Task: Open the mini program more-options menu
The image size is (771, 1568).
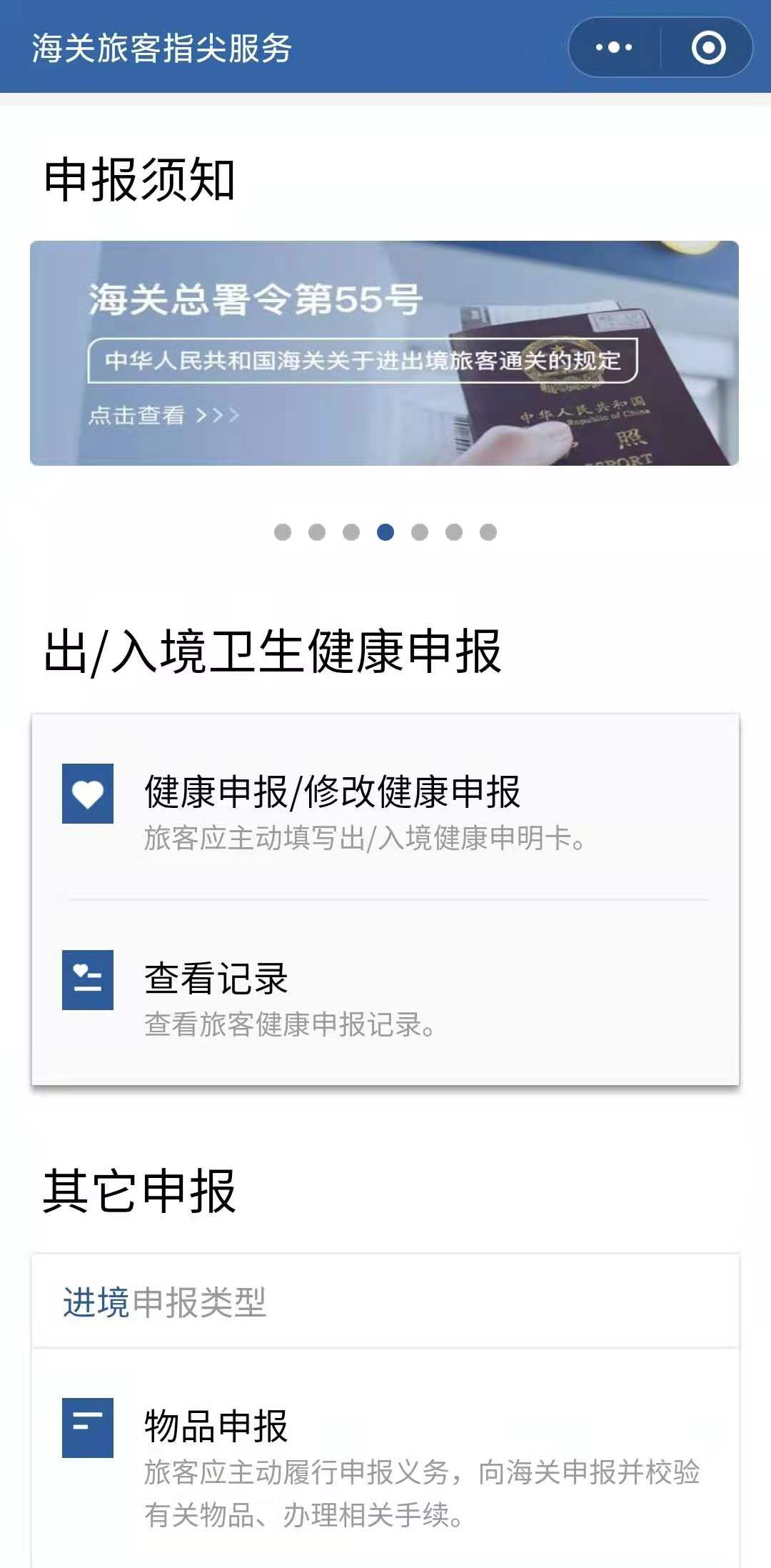Action: click(614, 48)
